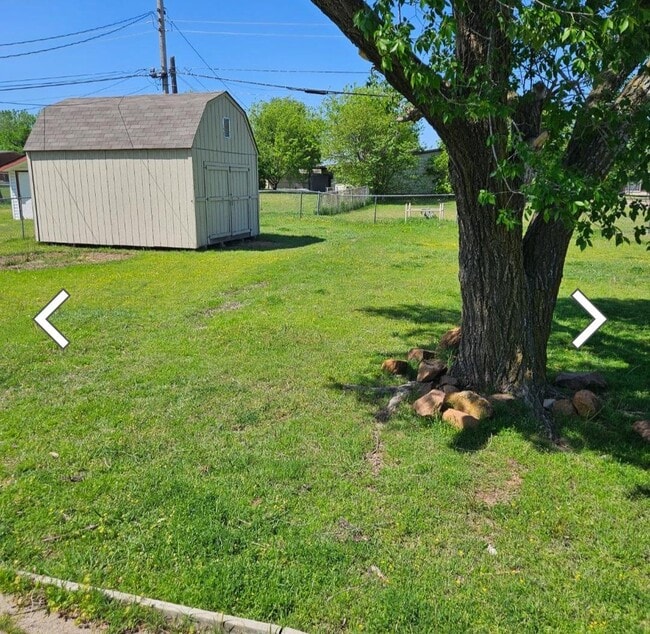Show the next photo with right arrow
The width and height of the screenshot is (650, 634).
[x=589, y=319]
